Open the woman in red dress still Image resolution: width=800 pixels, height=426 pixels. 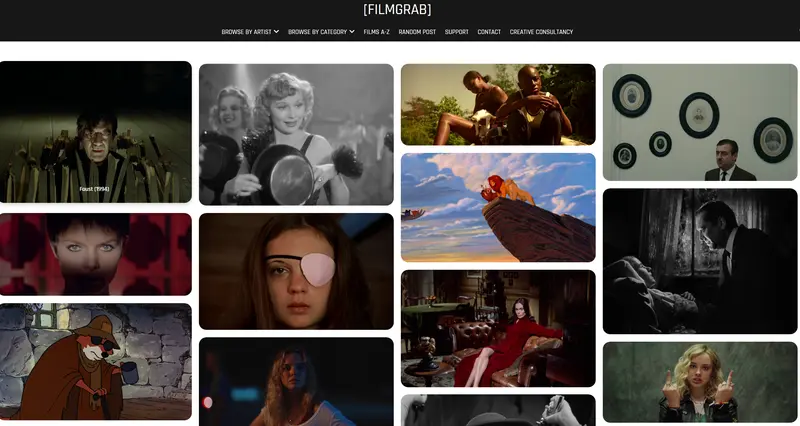click(498, 328)
